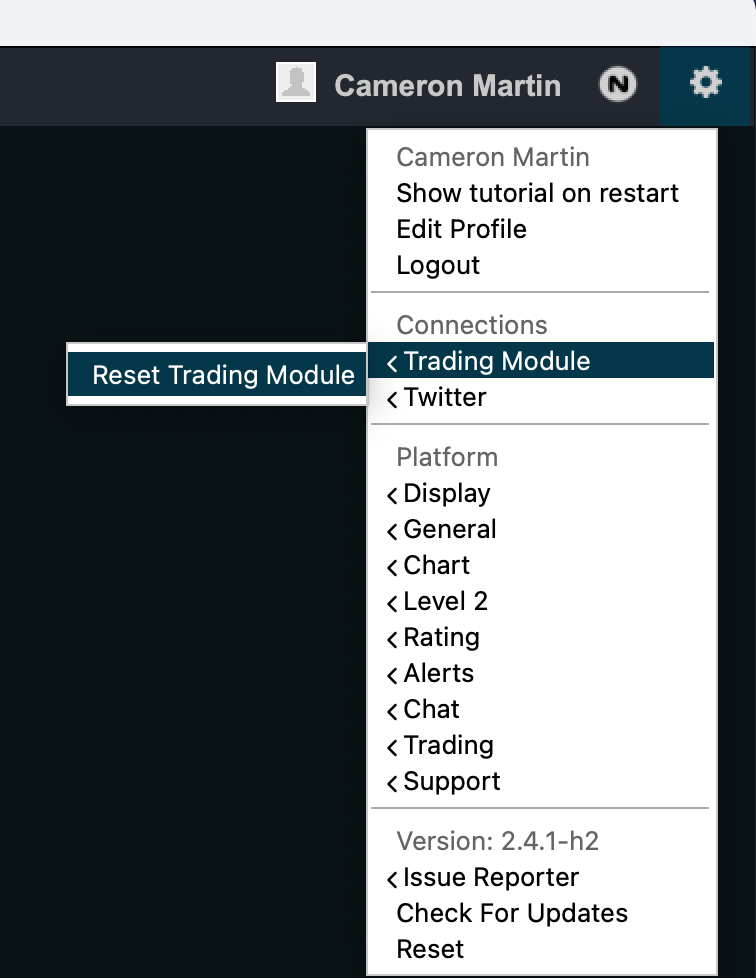
Task: Expand the Rating submenu
Action: click(441, 637)
